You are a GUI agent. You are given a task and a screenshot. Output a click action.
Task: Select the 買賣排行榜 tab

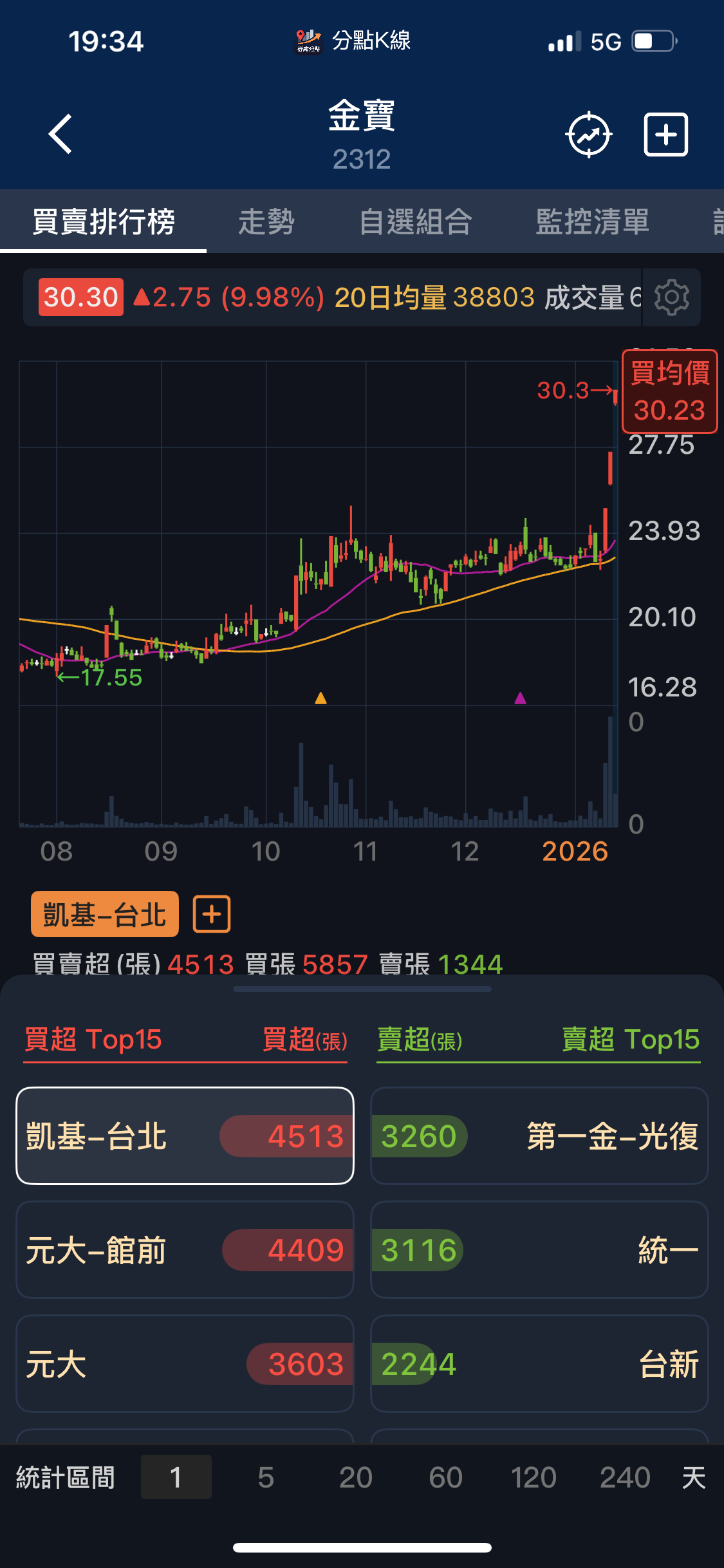pyautogui.click(x=103, y=222)
